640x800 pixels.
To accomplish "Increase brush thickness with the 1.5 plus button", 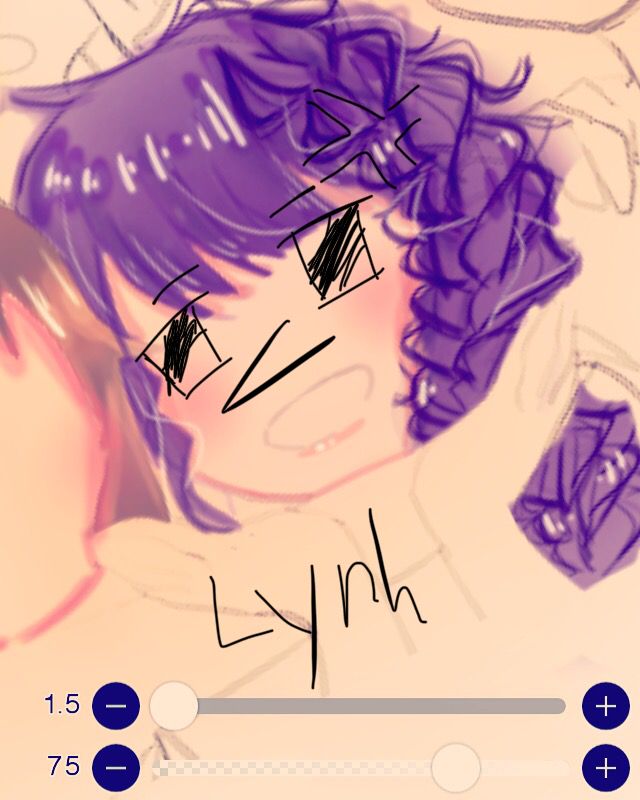I will (605, 706).
